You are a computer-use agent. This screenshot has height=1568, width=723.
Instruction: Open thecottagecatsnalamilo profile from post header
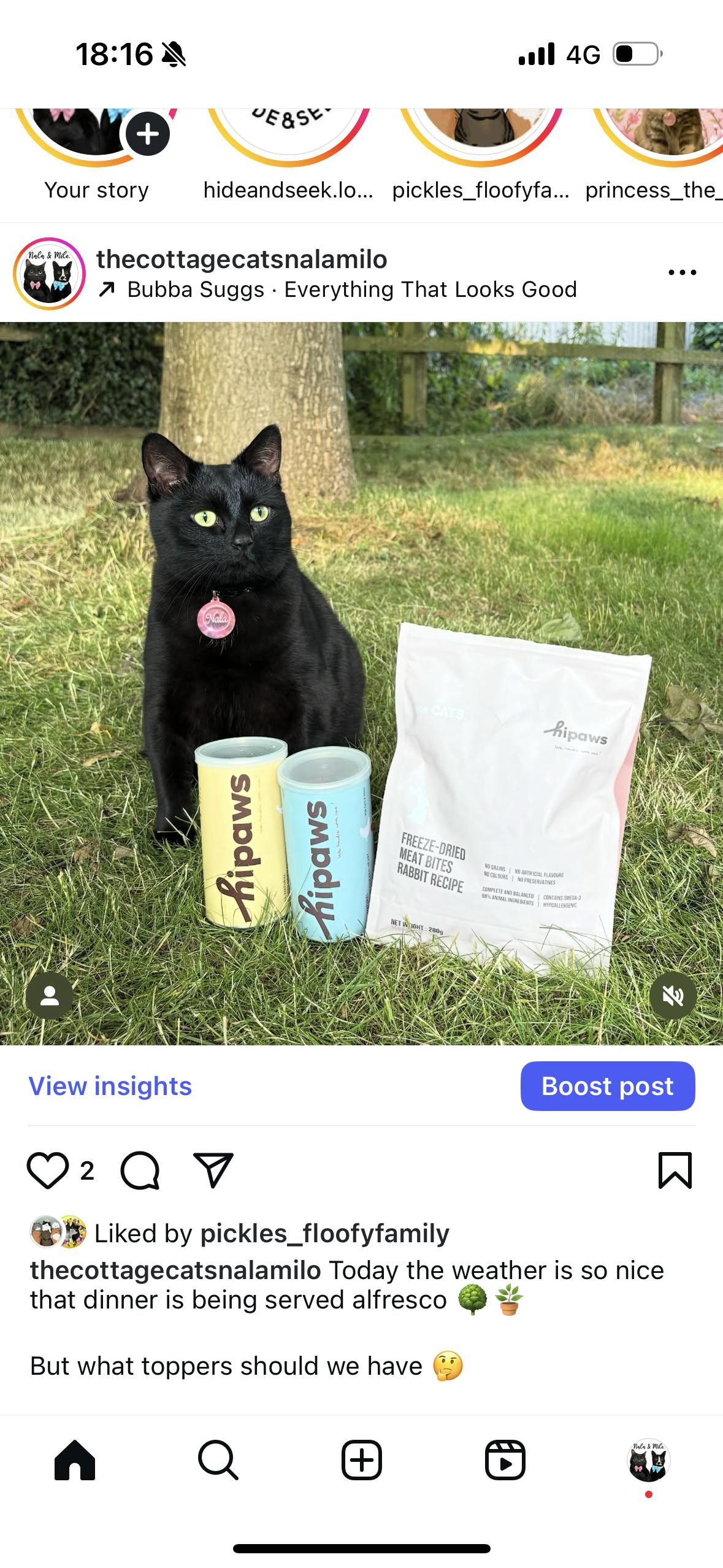coord(242,259)
